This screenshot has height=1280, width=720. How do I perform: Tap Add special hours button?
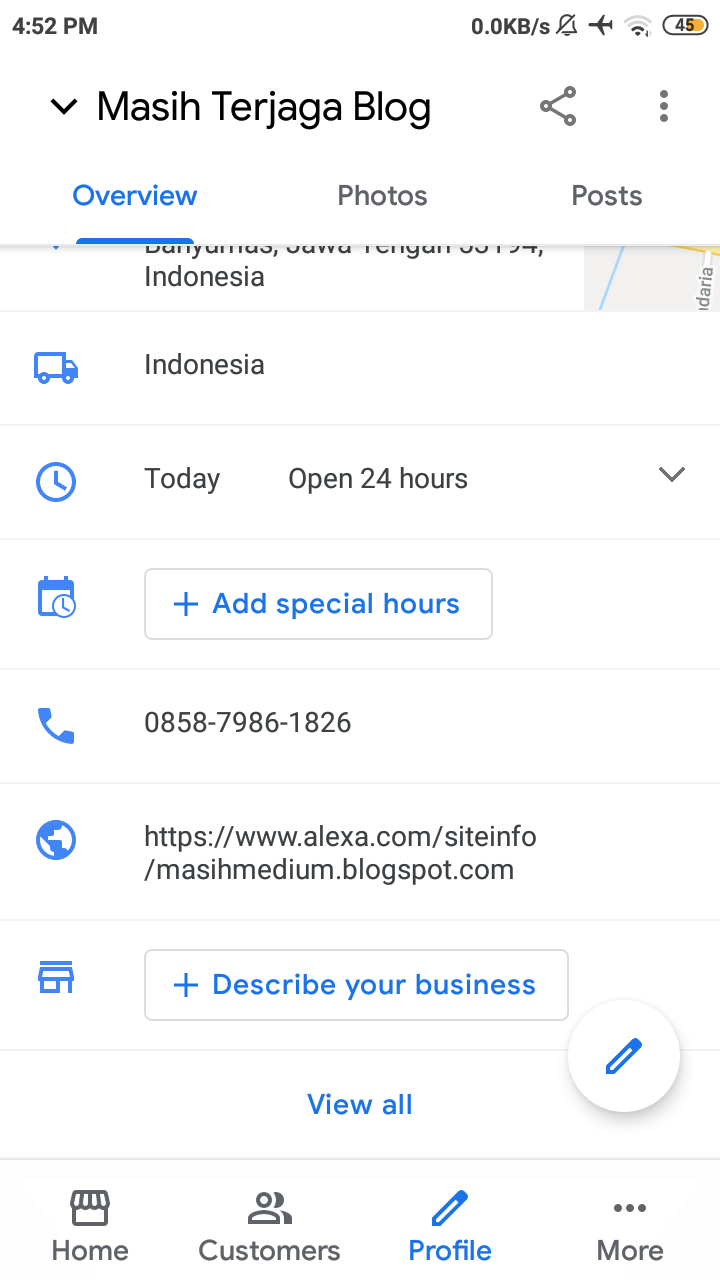(318, 604)
